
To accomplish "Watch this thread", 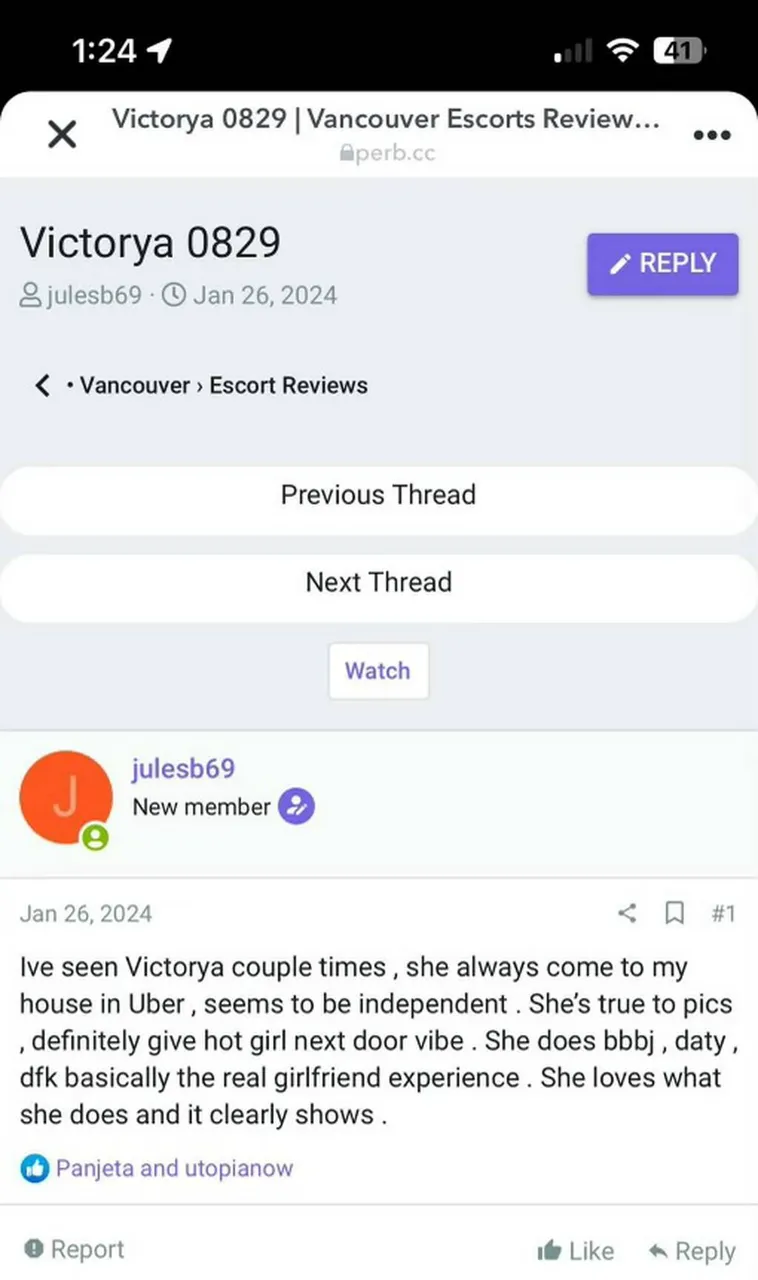I will click(378, 671).
